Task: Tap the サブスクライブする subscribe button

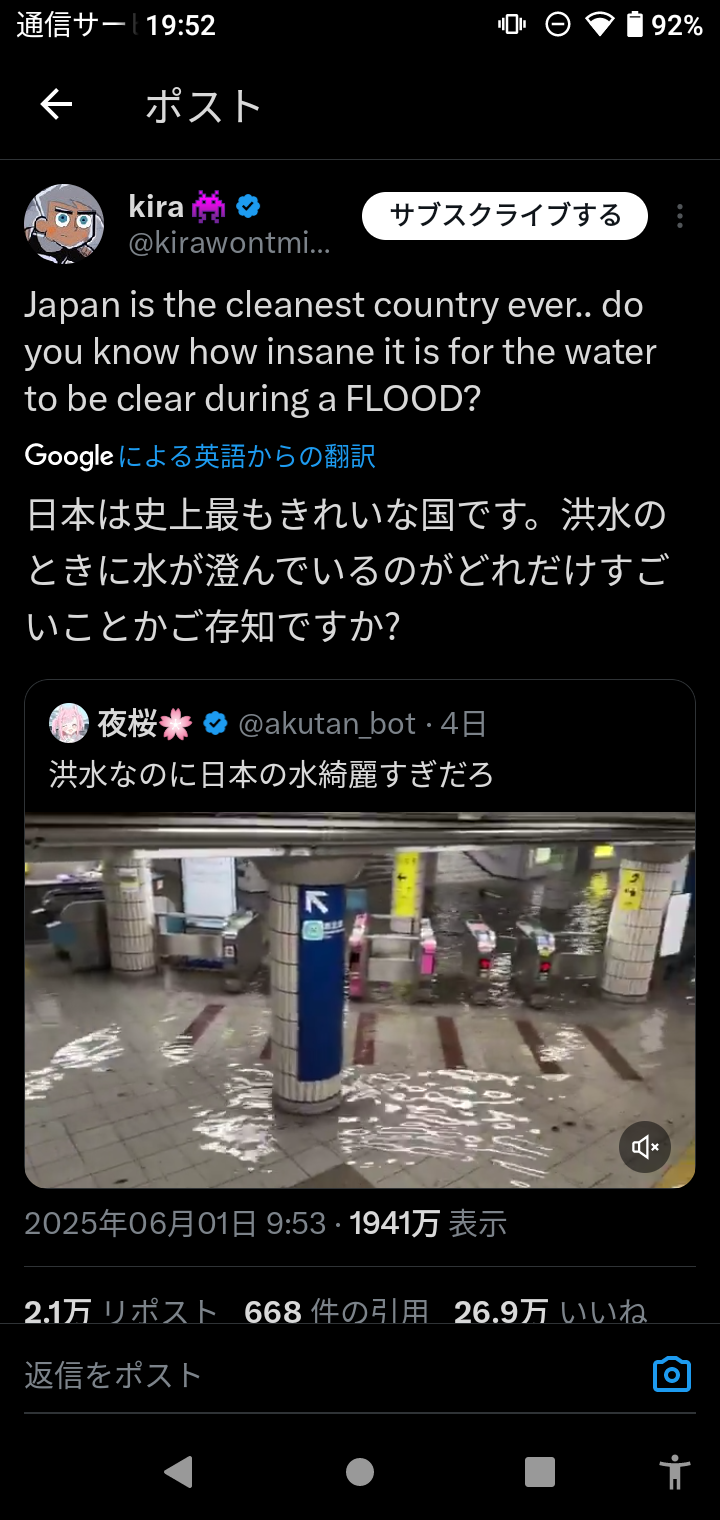Action: coord(505,216)
